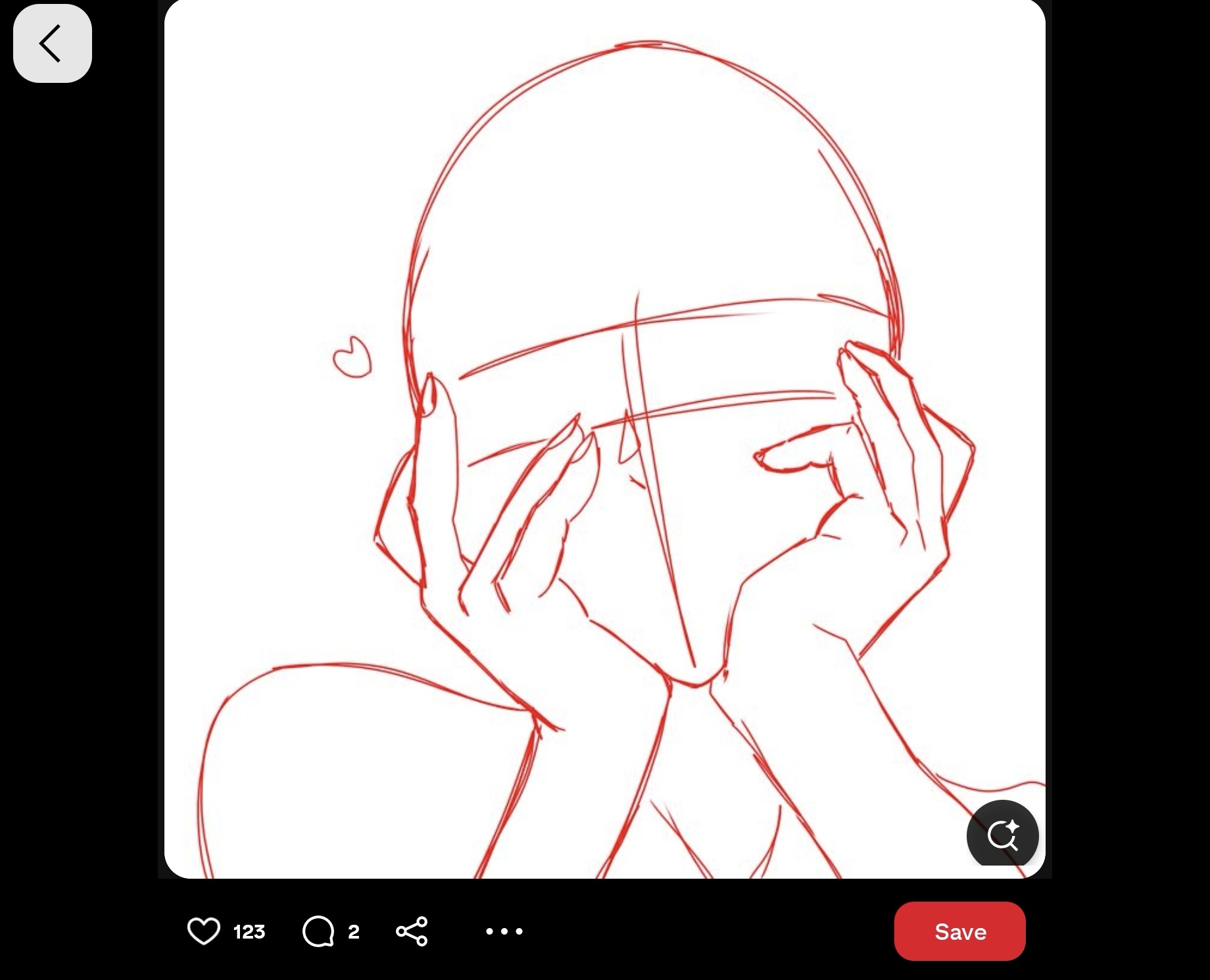The image size is (1210, 980).
Task: Share this pin
Action: tap(412, 931)
